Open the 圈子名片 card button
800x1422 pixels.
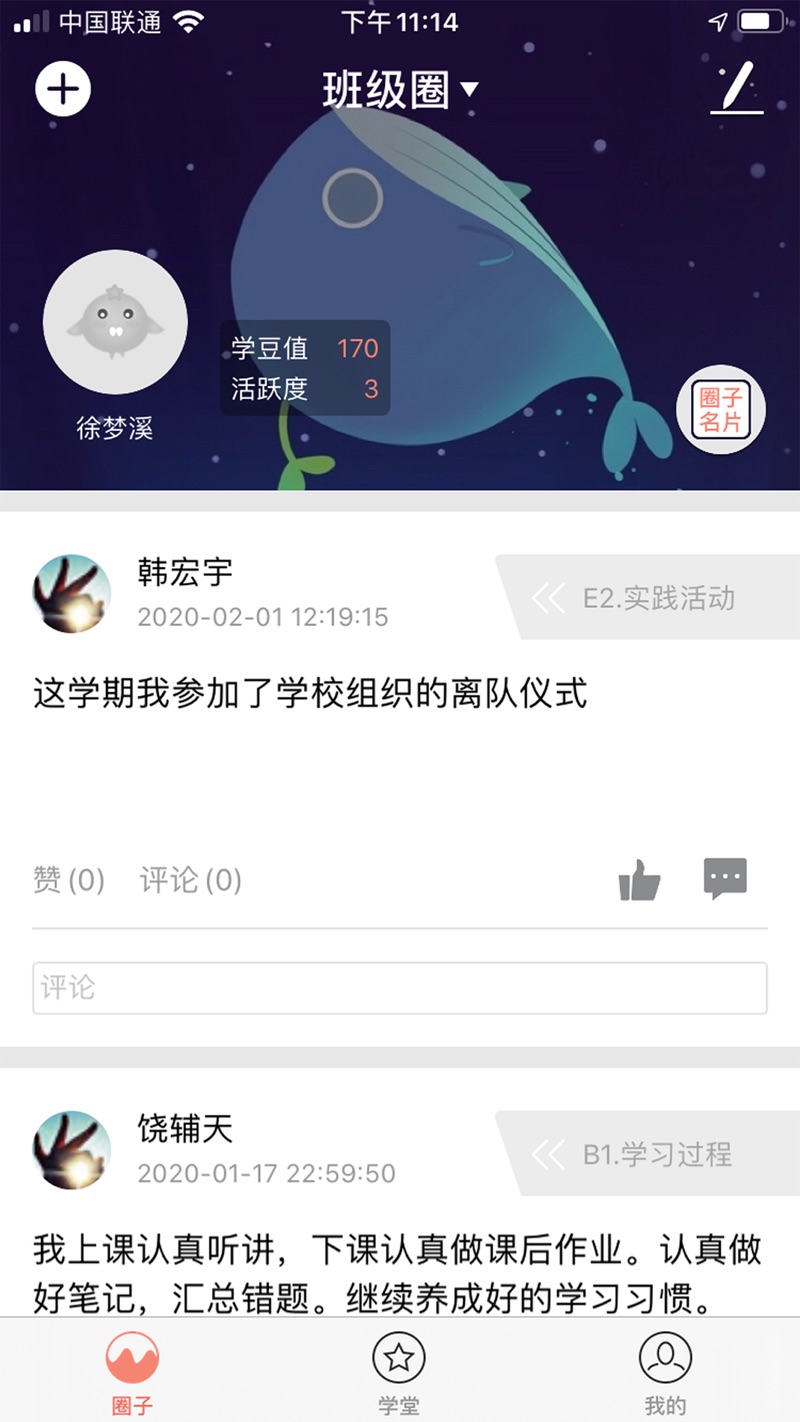[721, 410]
